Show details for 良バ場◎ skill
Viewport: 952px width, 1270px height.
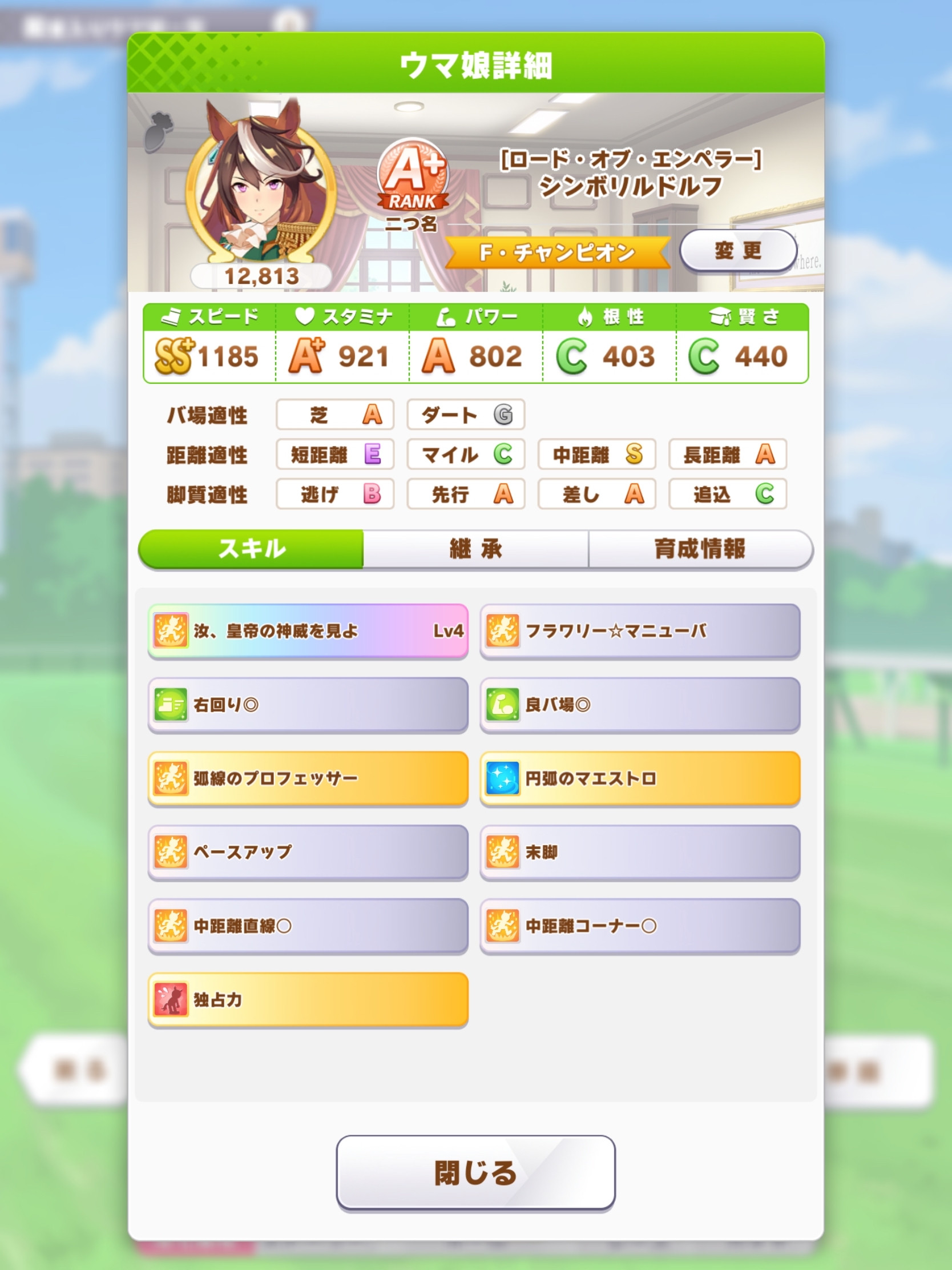(640, 705)
